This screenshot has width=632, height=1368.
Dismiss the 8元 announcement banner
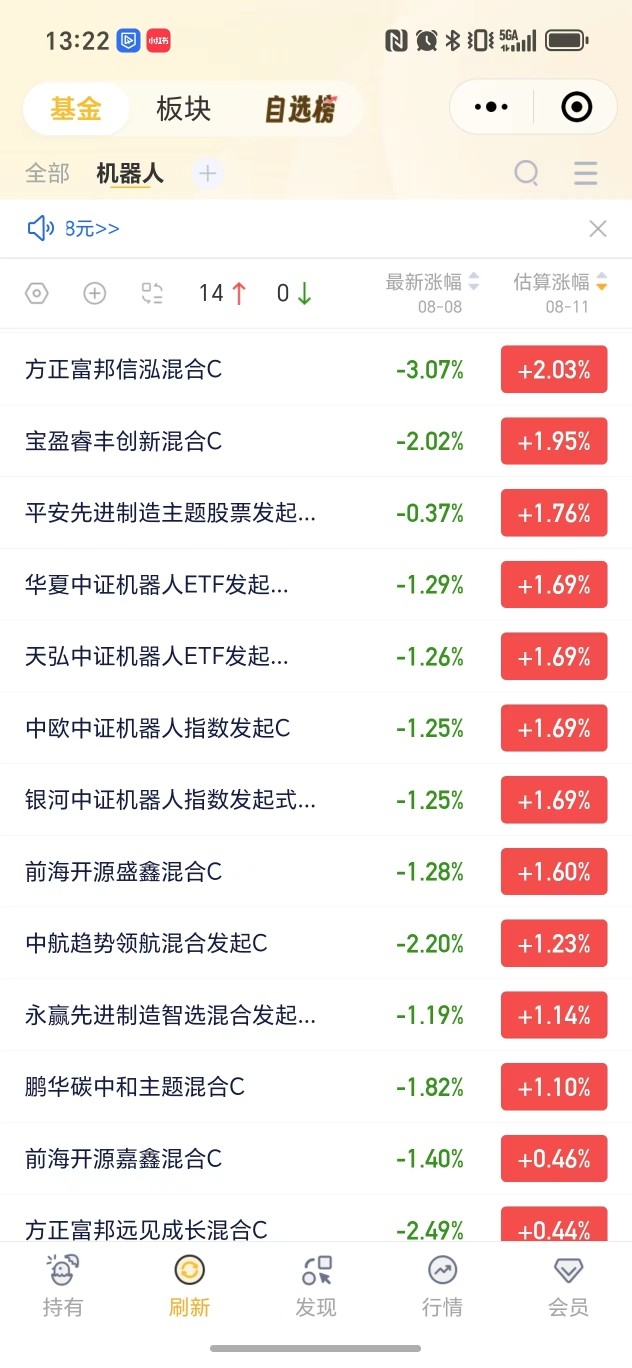[598, 229]
